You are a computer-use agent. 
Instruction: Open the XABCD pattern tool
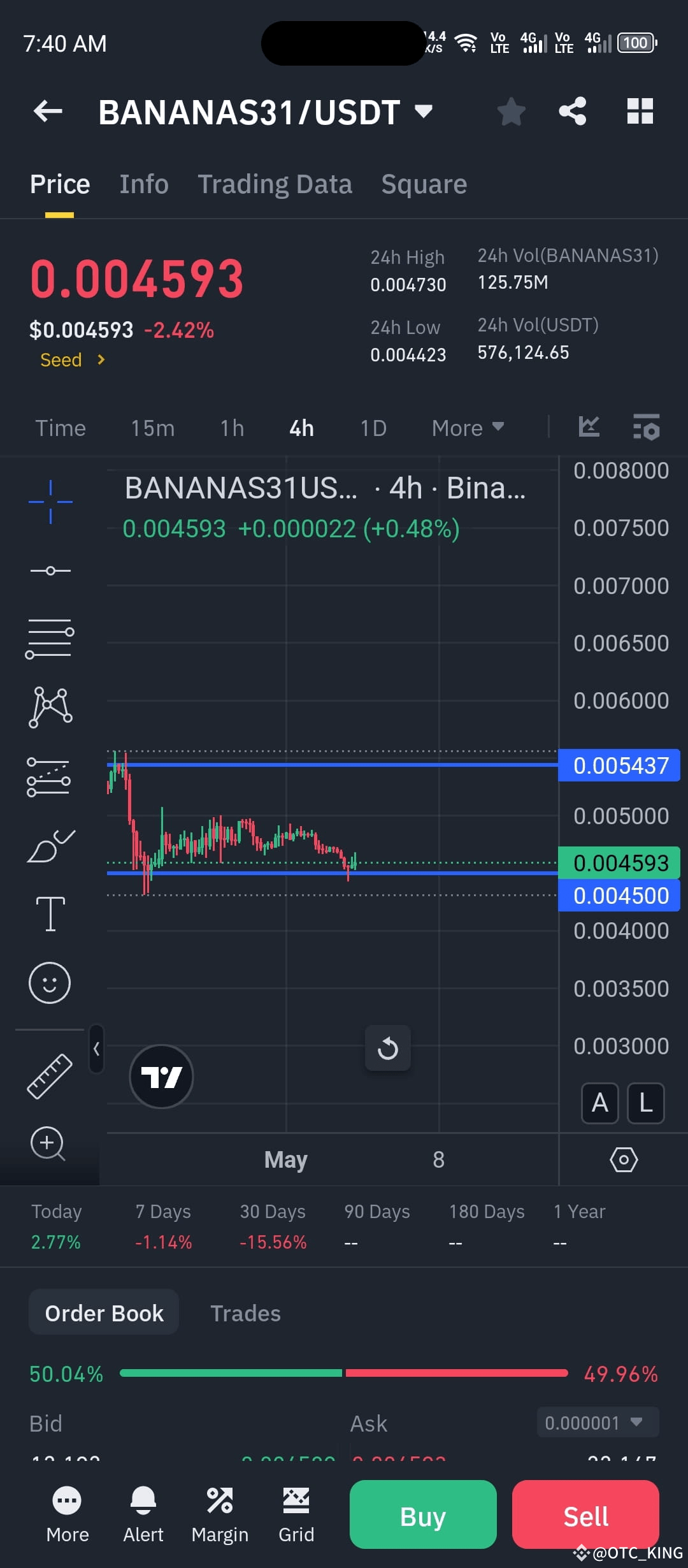click(x=50, y=706)
